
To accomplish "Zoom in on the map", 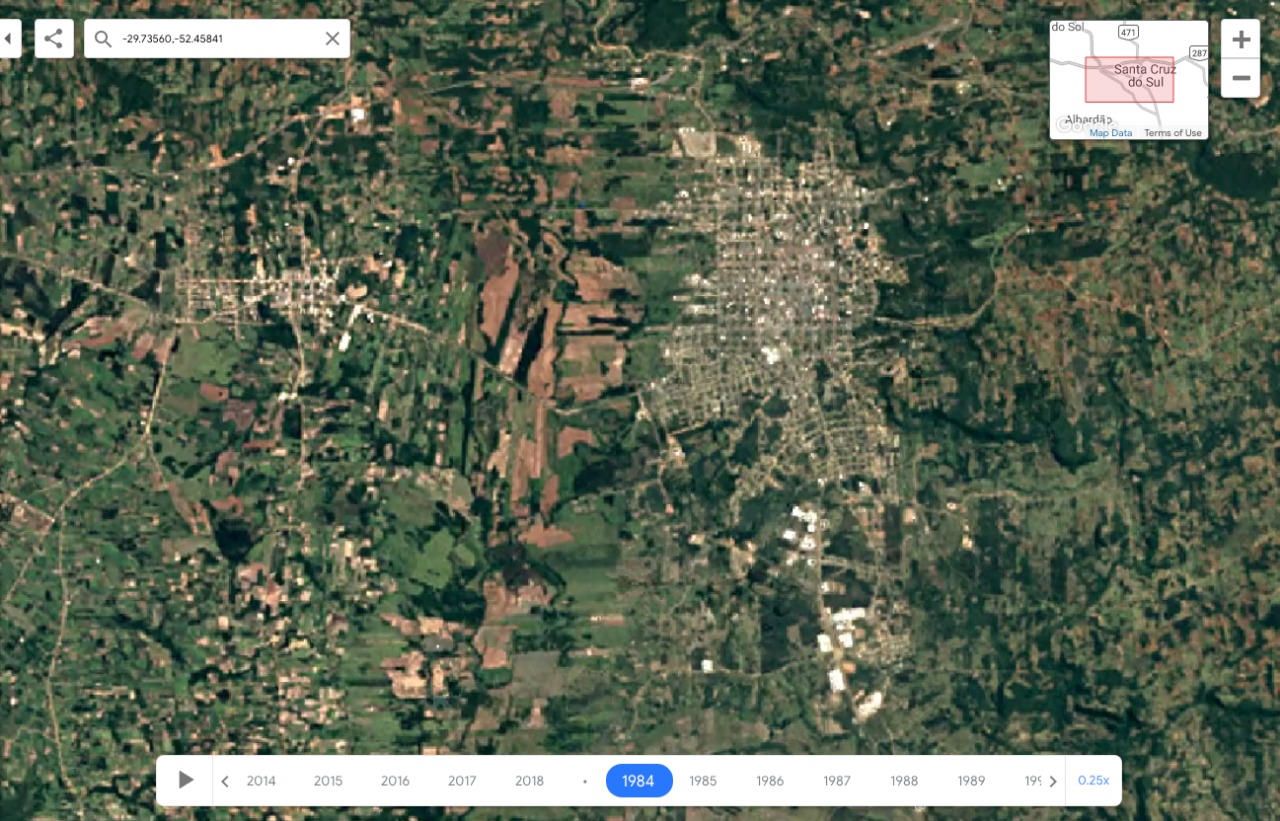I will 1240,40.
